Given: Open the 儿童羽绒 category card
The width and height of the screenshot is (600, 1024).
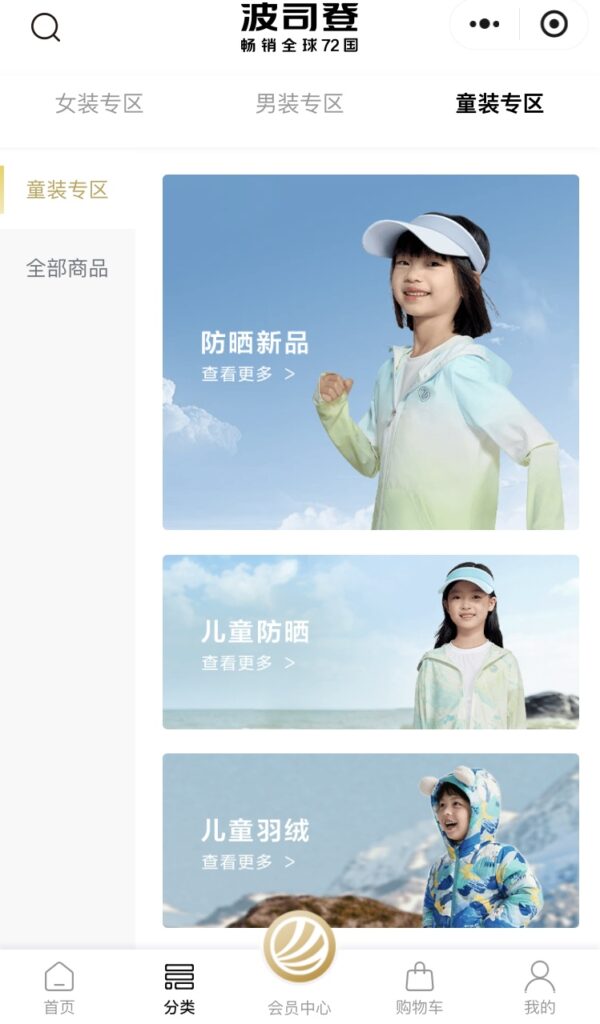Looking at the screenshot, I should pos(370,840).
